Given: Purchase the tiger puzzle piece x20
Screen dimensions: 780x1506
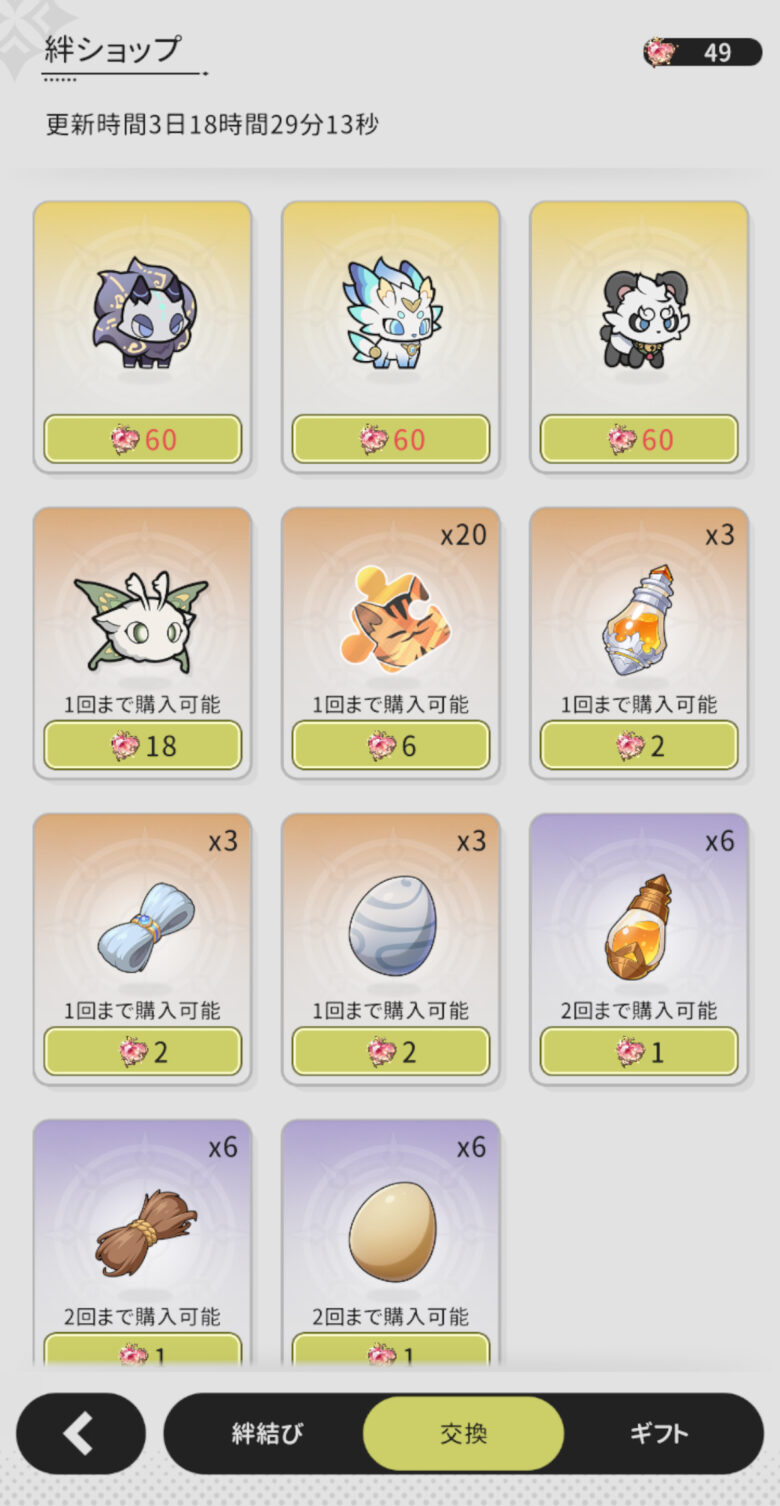Looking at the screenshot, I should (x=390, y=745).
